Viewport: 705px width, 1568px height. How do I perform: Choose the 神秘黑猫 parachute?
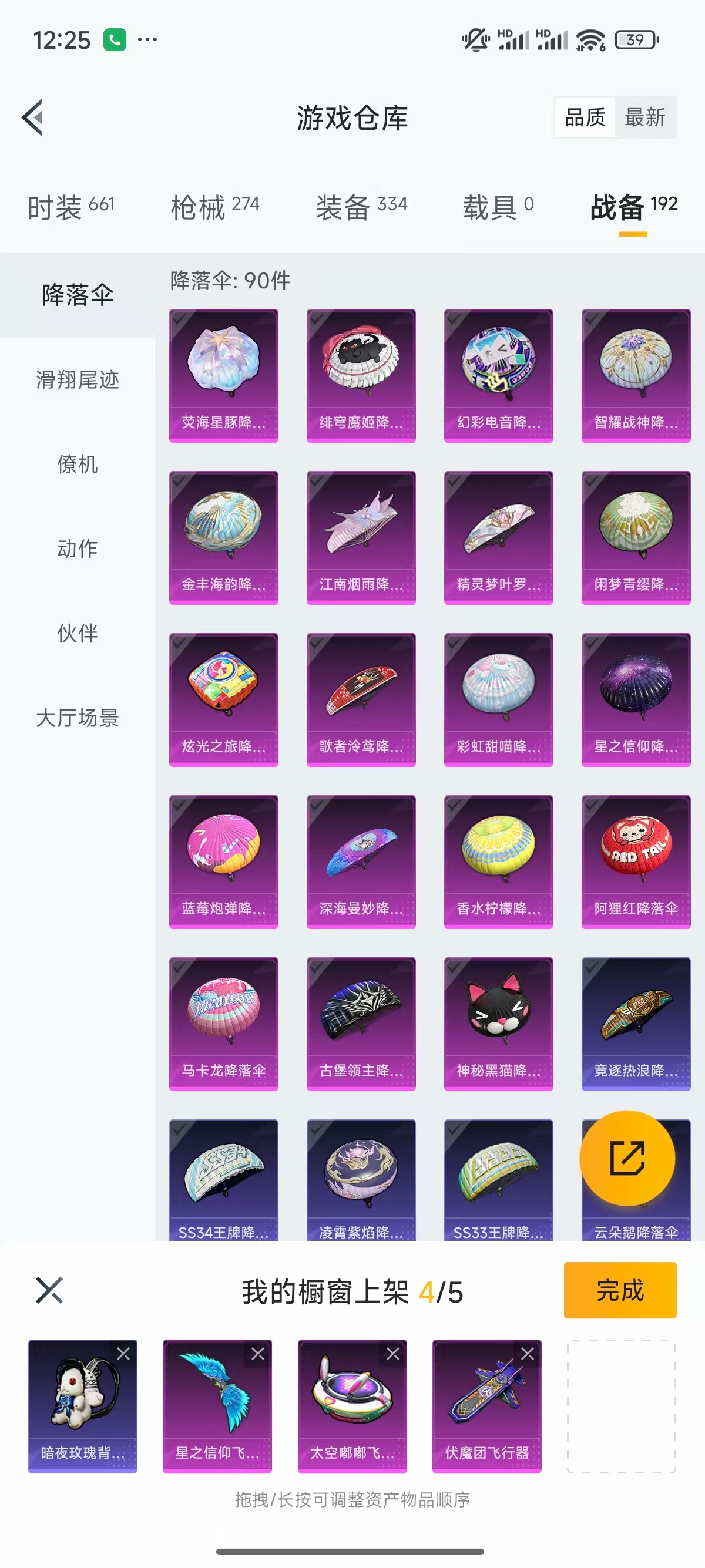point(498,1023)
